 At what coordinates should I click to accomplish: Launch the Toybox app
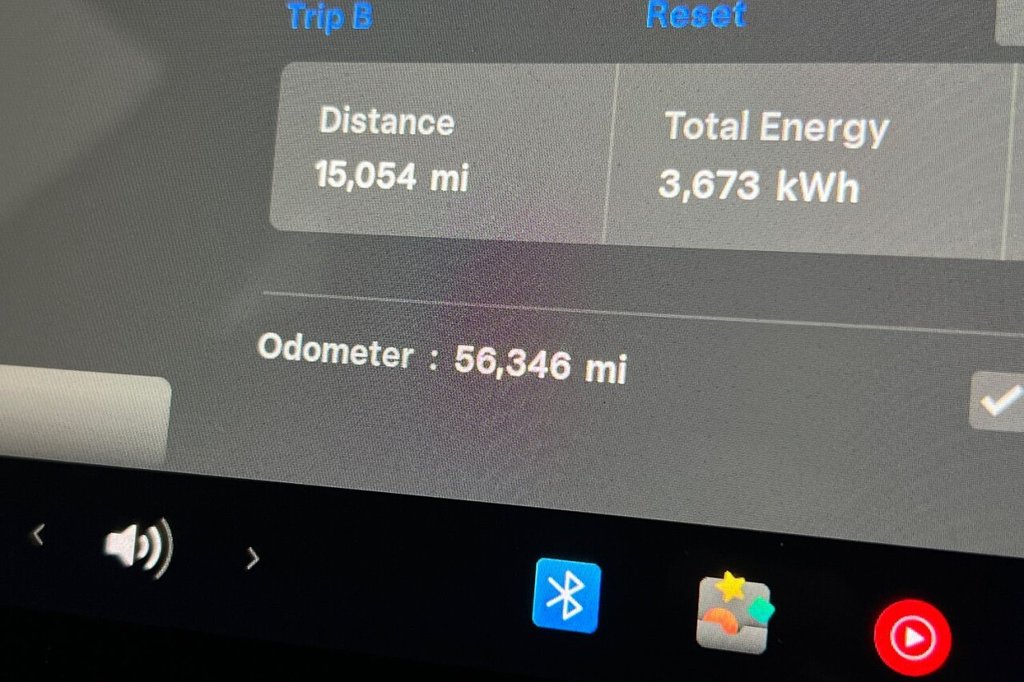733,614
